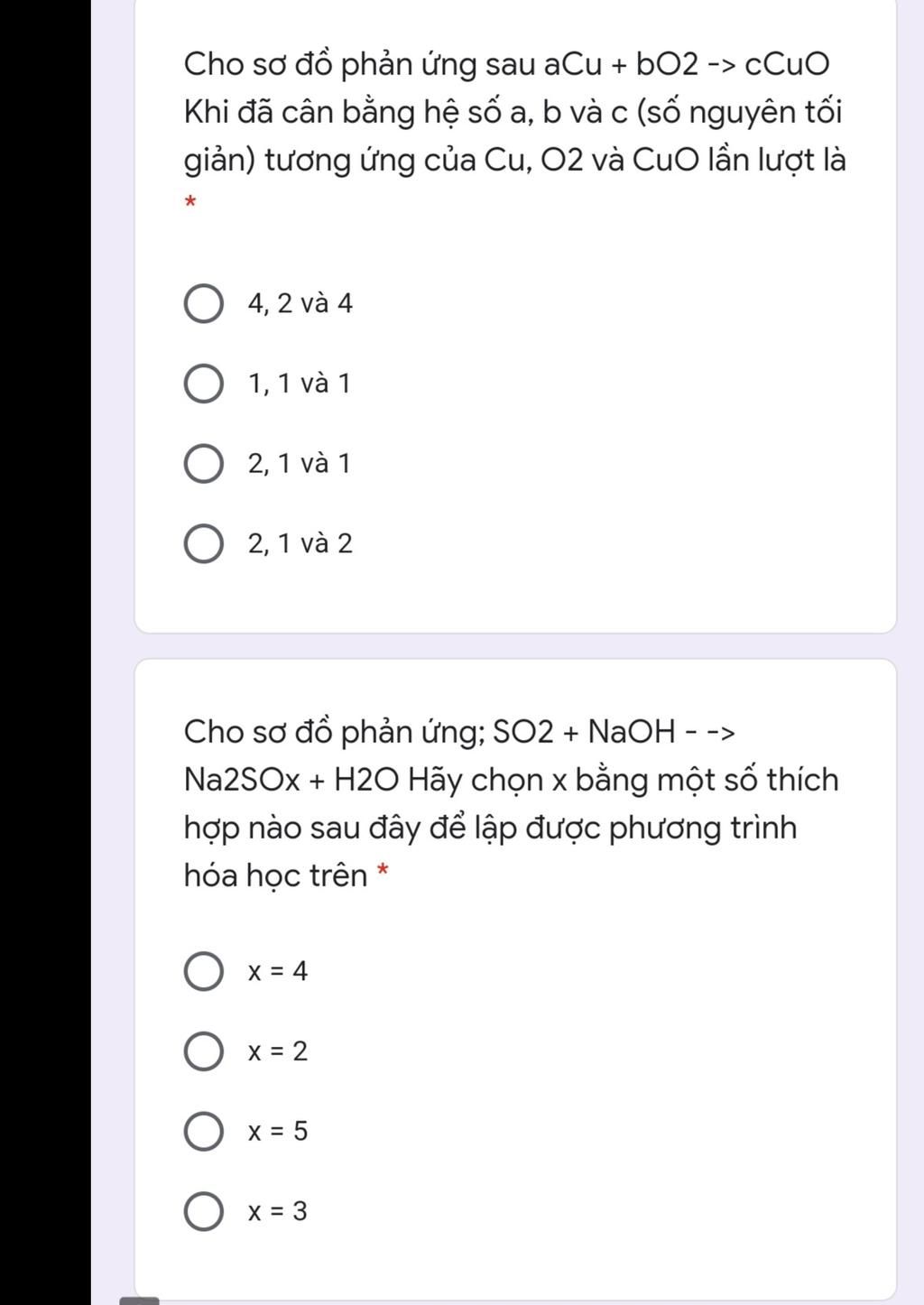
Task: Select the answer '4, 2 và 4'
Action: pos(204,304)
